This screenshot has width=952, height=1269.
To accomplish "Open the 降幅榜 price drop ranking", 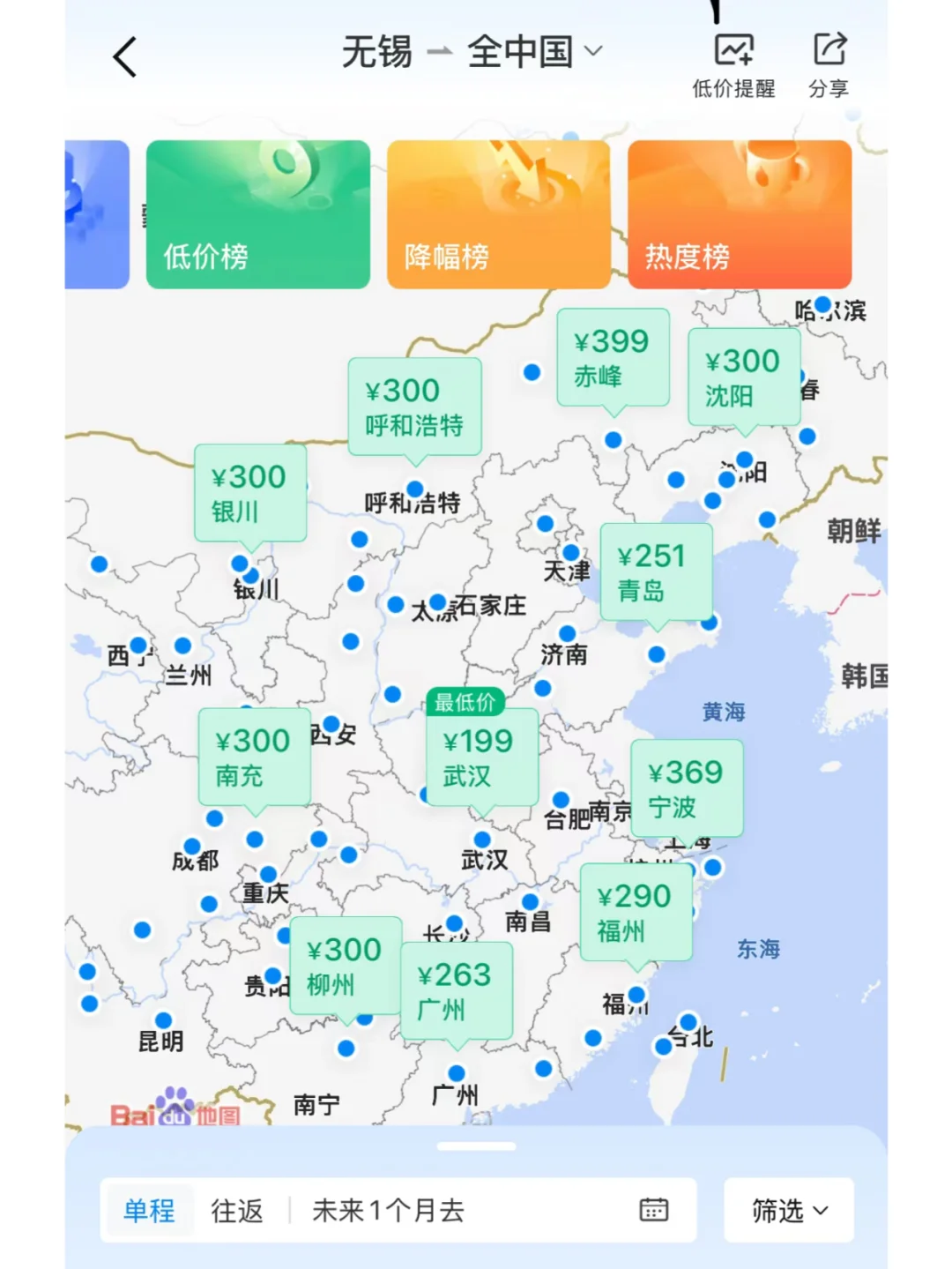I will pos(498,212).
